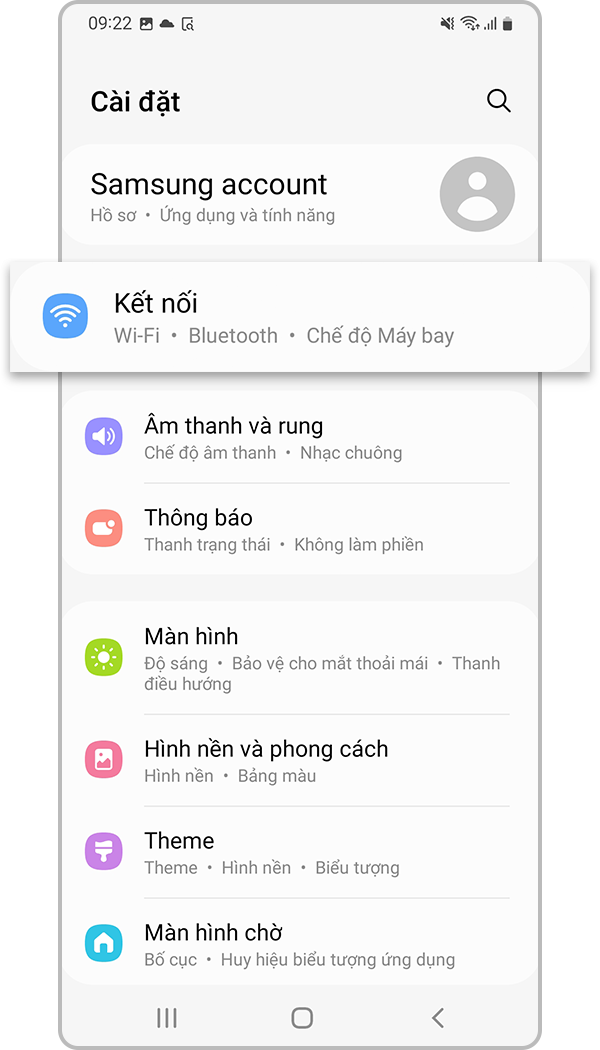The image size is (600, 1050).
Task: Open the settings search icon
Action: [x=498, y=101]
